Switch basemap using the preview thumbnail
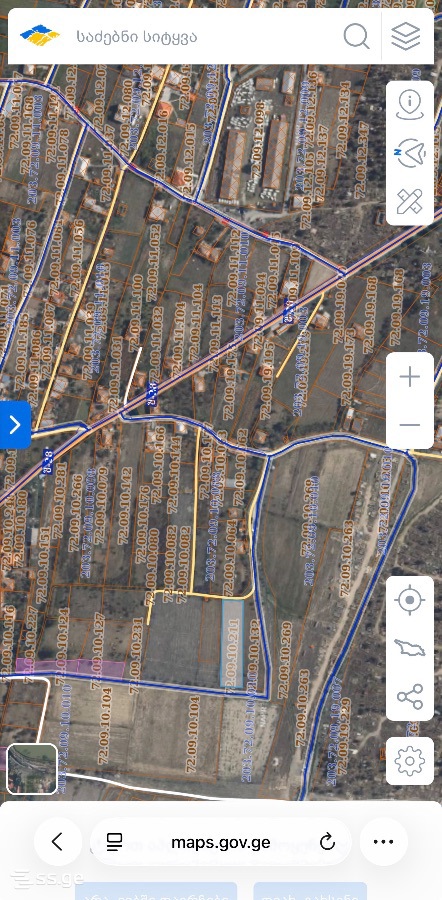Viewport: 442px width, 900px height. click(32, 769)
